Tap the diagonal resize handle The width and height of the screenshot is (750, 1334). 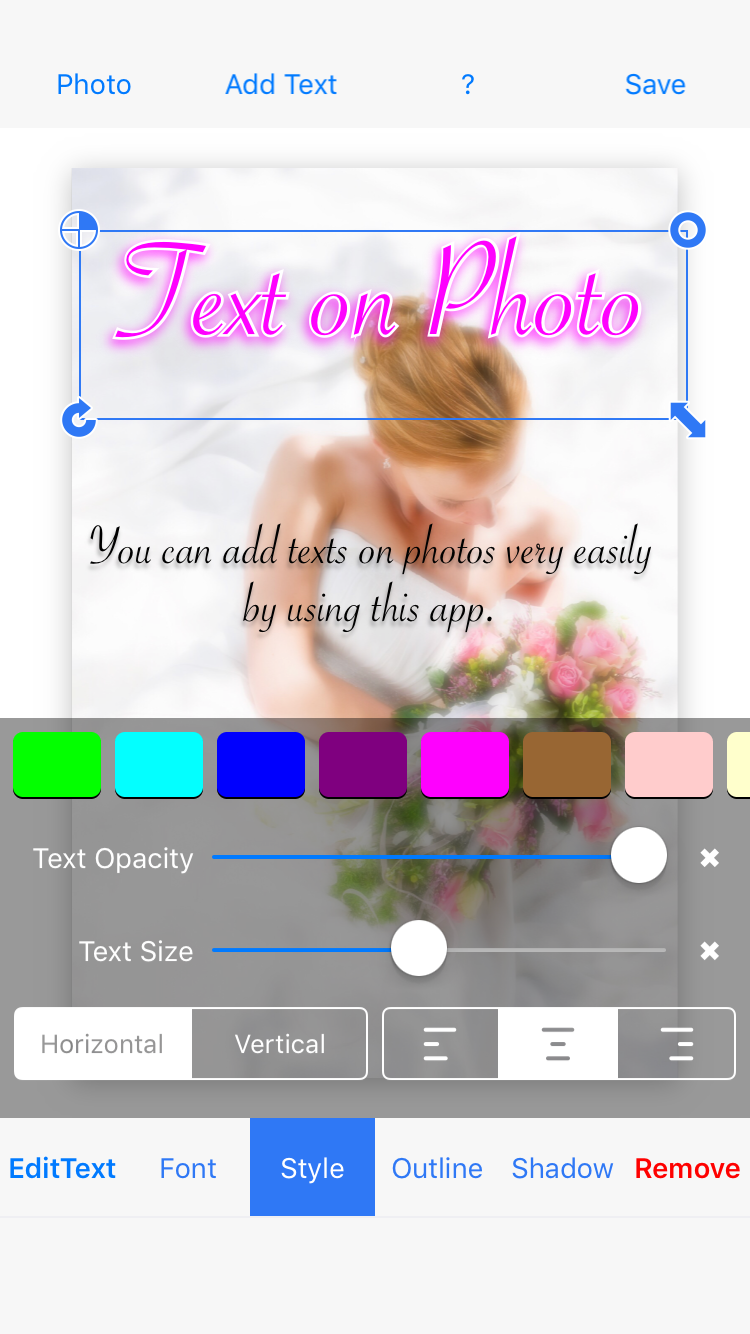click(688, 420)
